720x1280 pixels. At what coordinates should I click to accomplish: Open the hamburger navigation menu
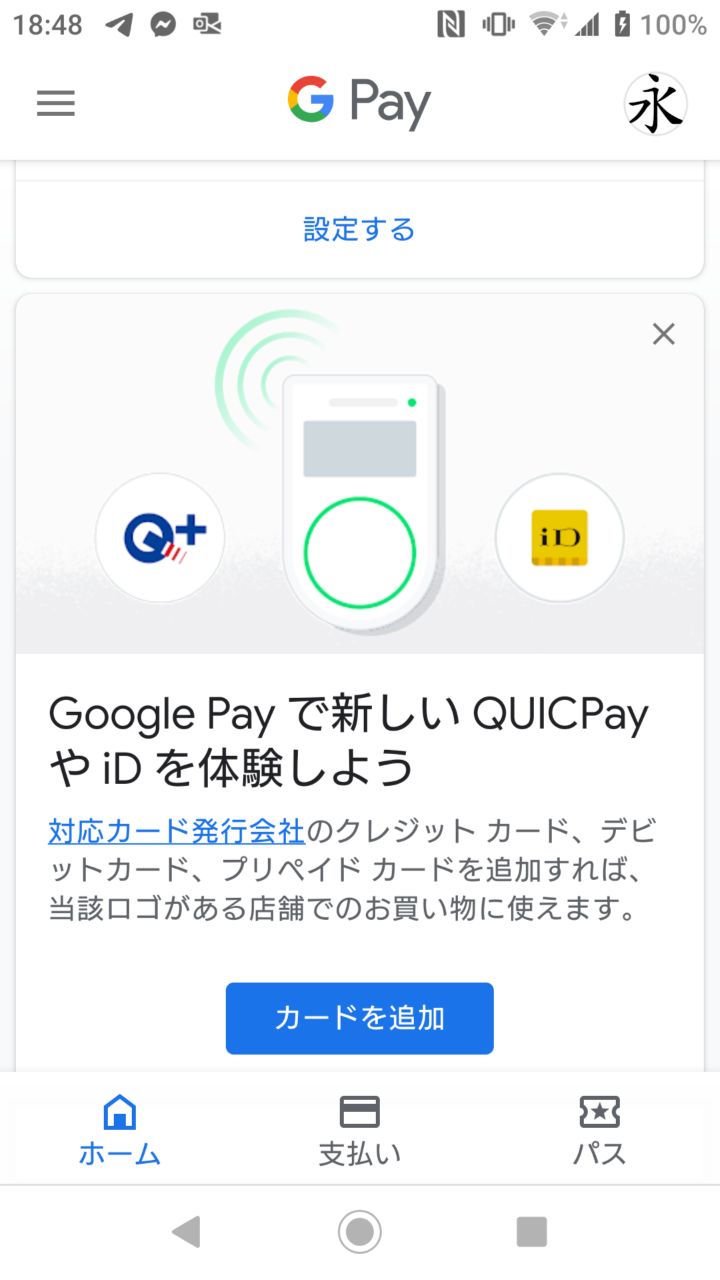click(x=56, y=104)
